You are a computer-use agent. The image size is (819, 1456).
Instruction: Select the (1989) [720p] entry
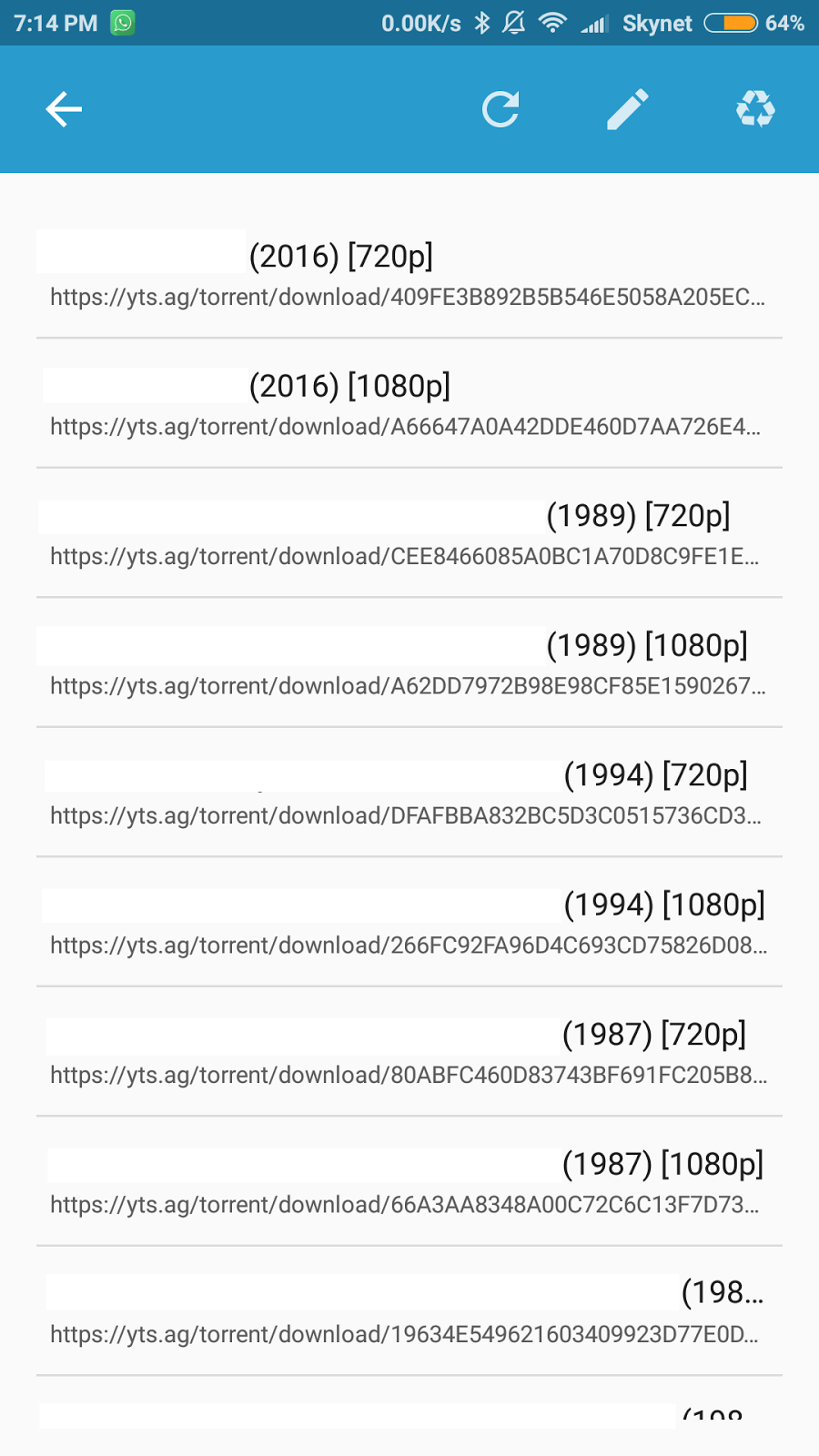coord(409,533)
